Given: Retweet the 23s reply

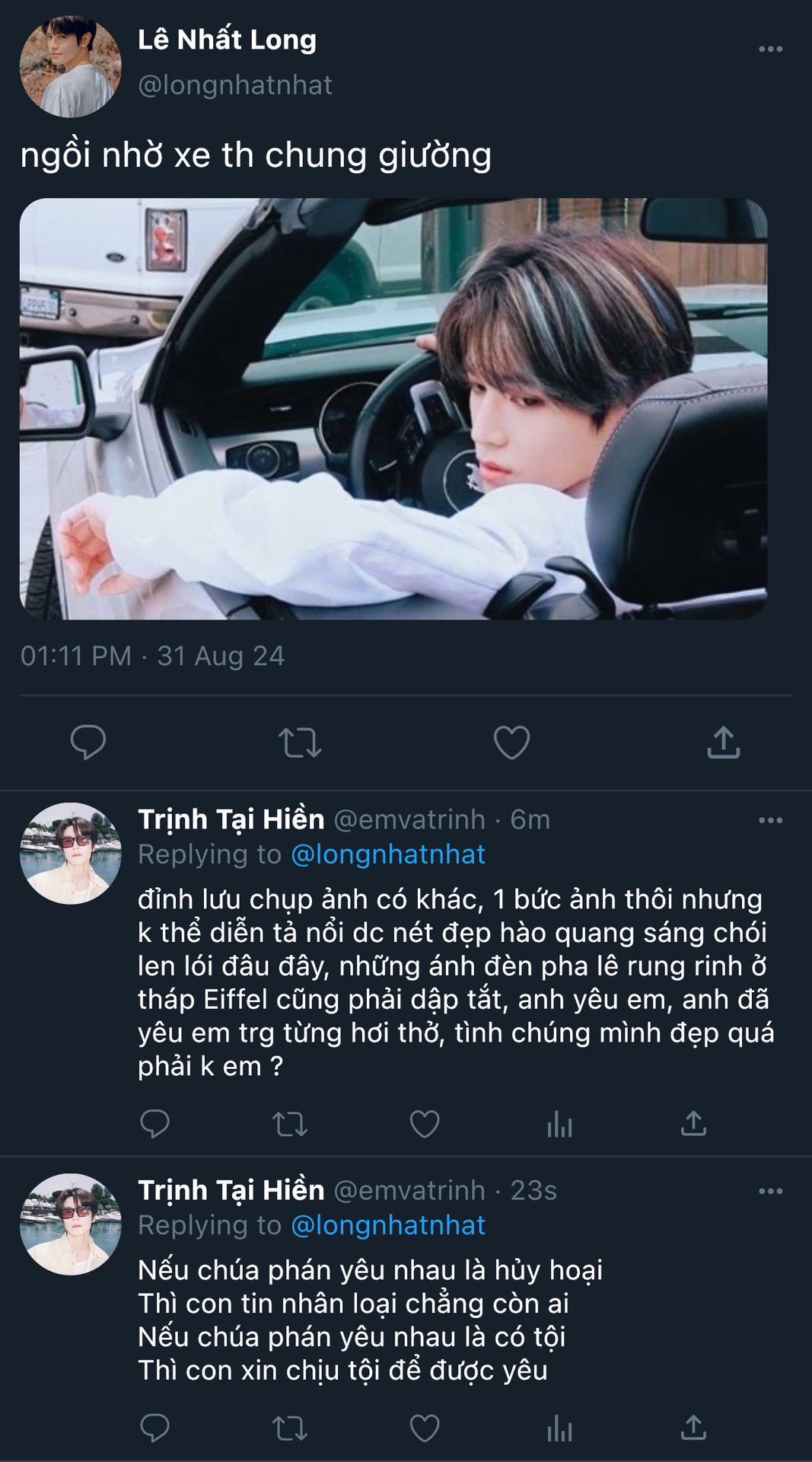Looking at the screenshot, I should (290, 1428).
